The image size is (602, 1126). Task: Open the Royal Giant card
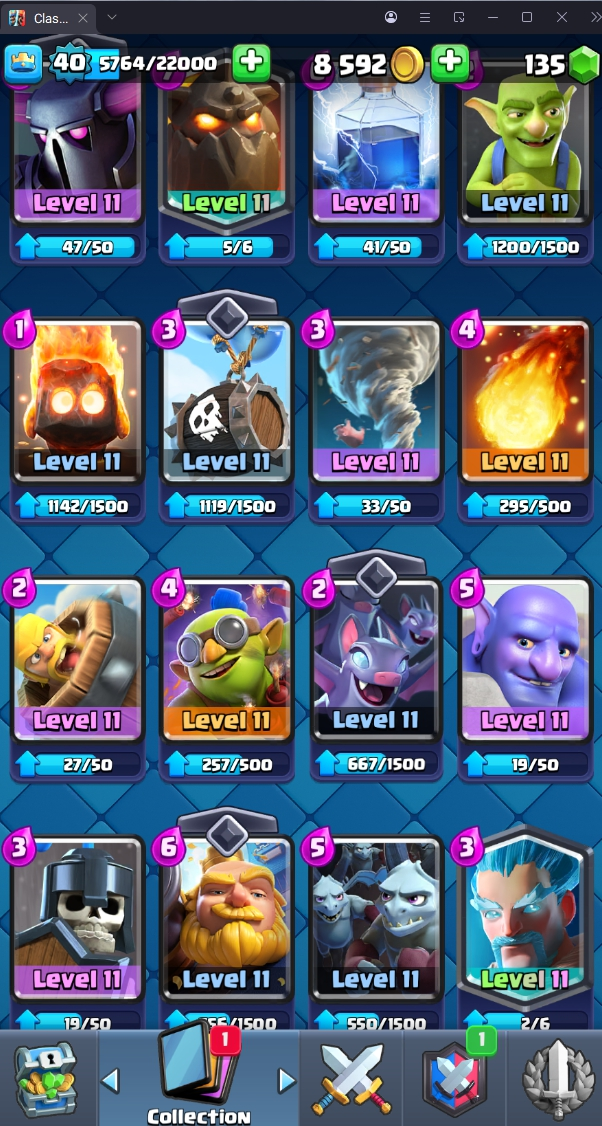[x=226, y=925]
